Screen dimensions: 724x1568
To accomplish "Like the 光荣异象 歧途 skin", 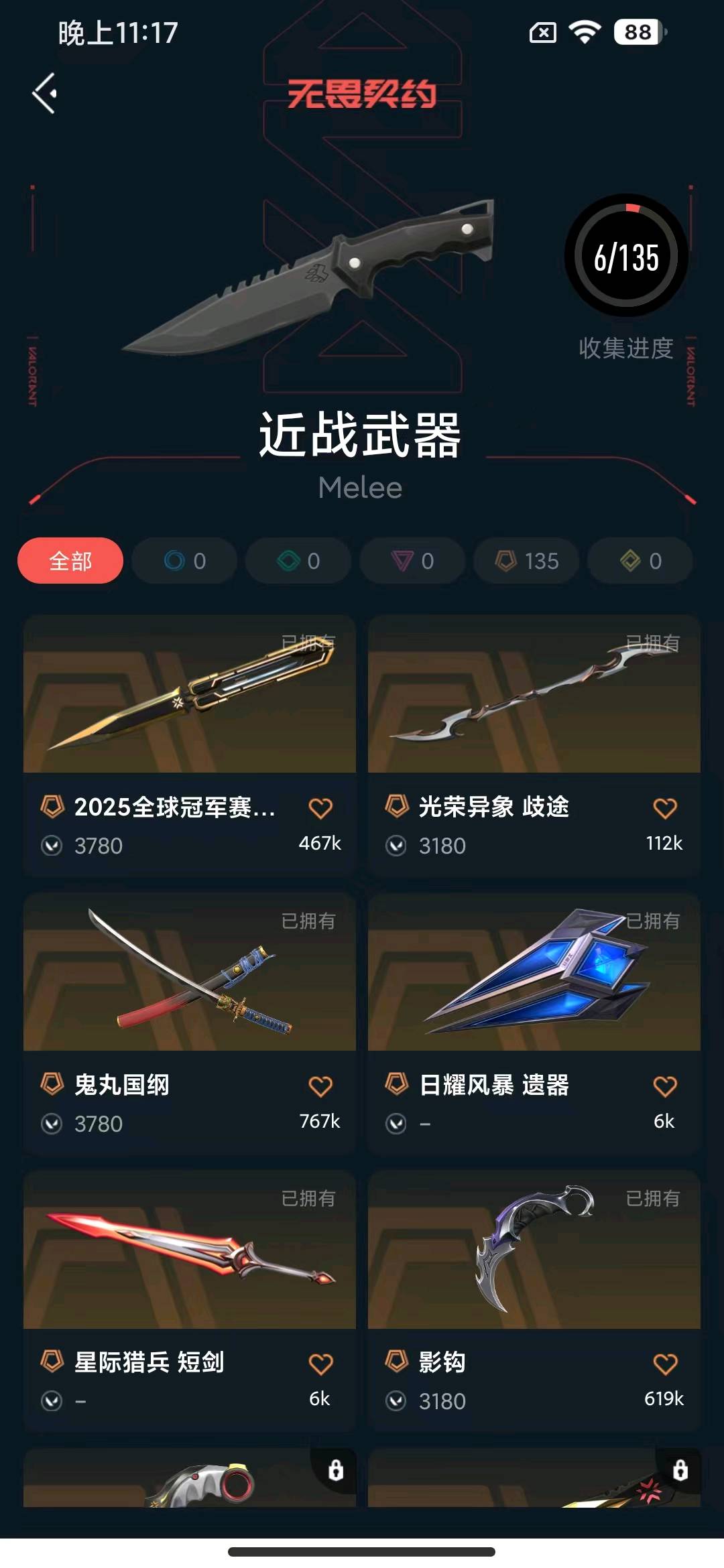I will 665,808.
